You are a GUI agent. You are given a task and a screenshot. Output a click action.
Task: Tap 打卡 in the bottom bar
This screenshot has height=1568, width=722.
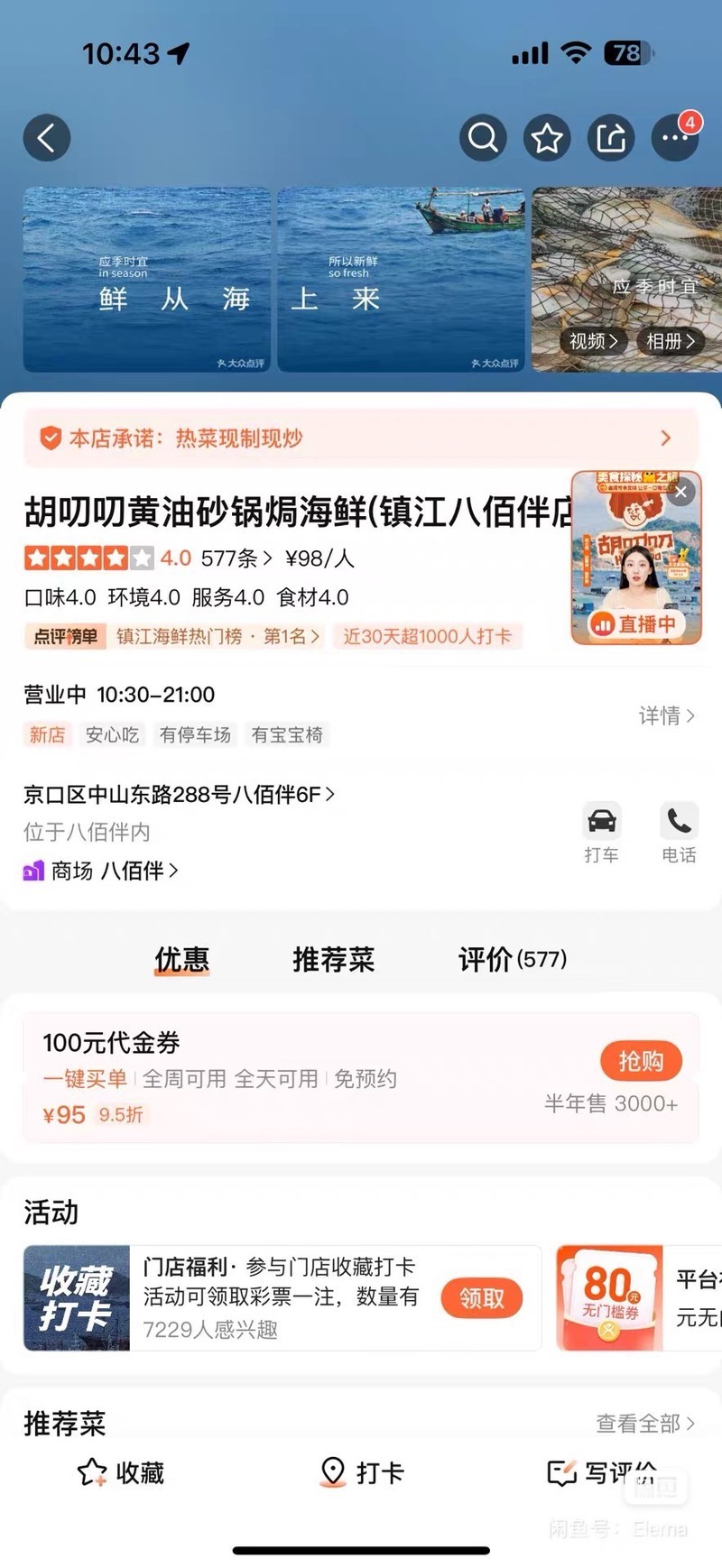[x=362, y=1473]
